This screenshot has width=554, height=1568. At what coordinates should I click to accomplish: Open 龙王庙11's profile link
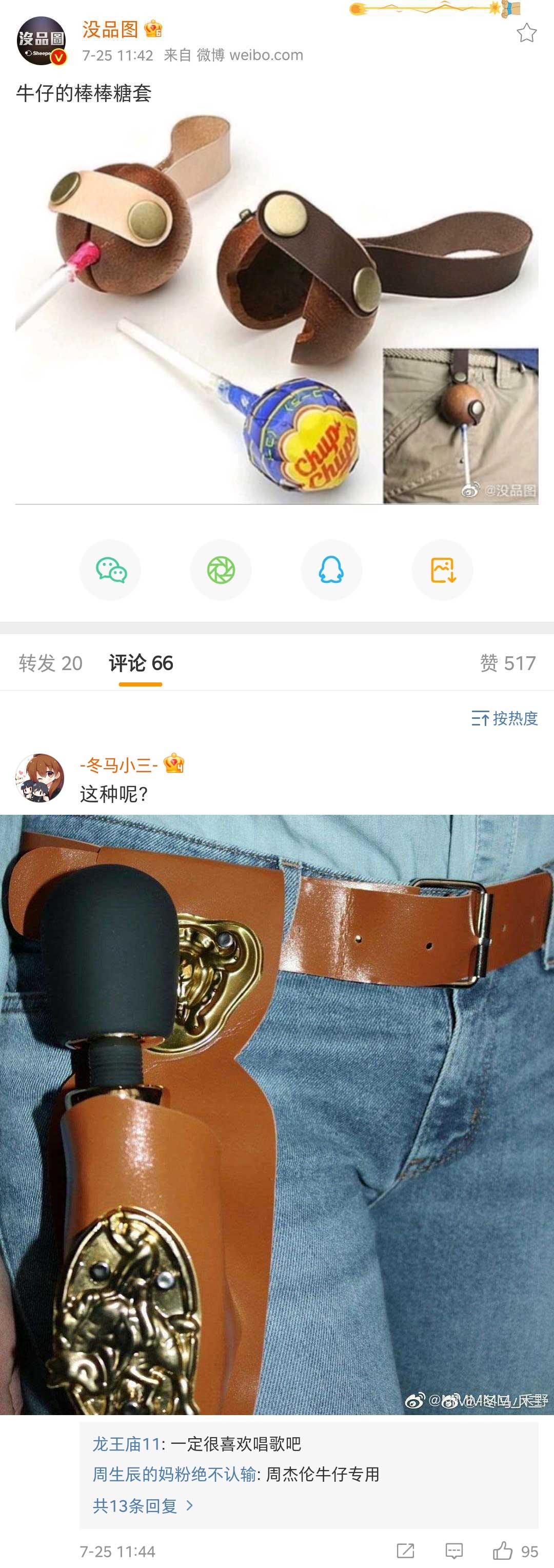(126, 1444)
